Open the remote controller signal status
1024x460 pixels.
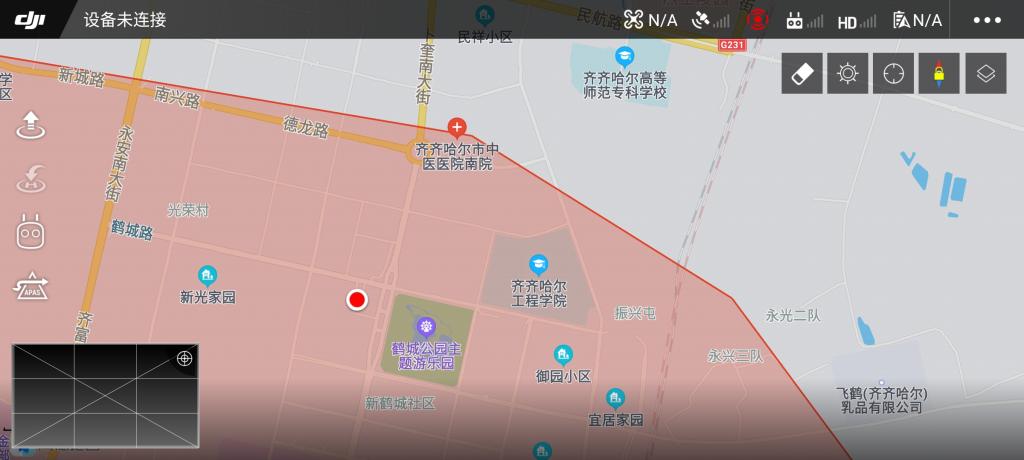[805, 20]
